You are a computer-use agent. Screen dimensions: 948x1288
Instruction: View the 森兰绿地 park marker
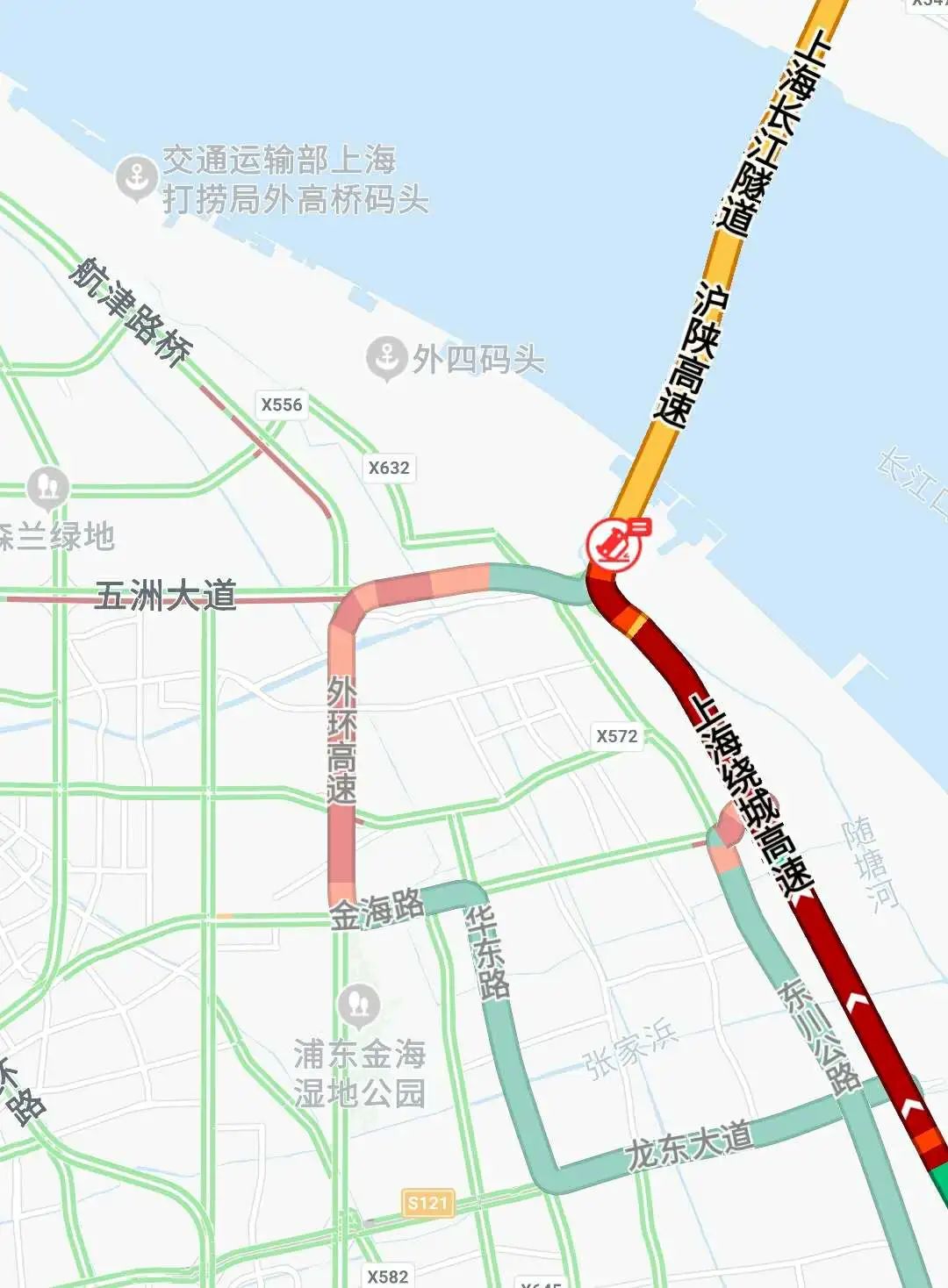point(47,488)
